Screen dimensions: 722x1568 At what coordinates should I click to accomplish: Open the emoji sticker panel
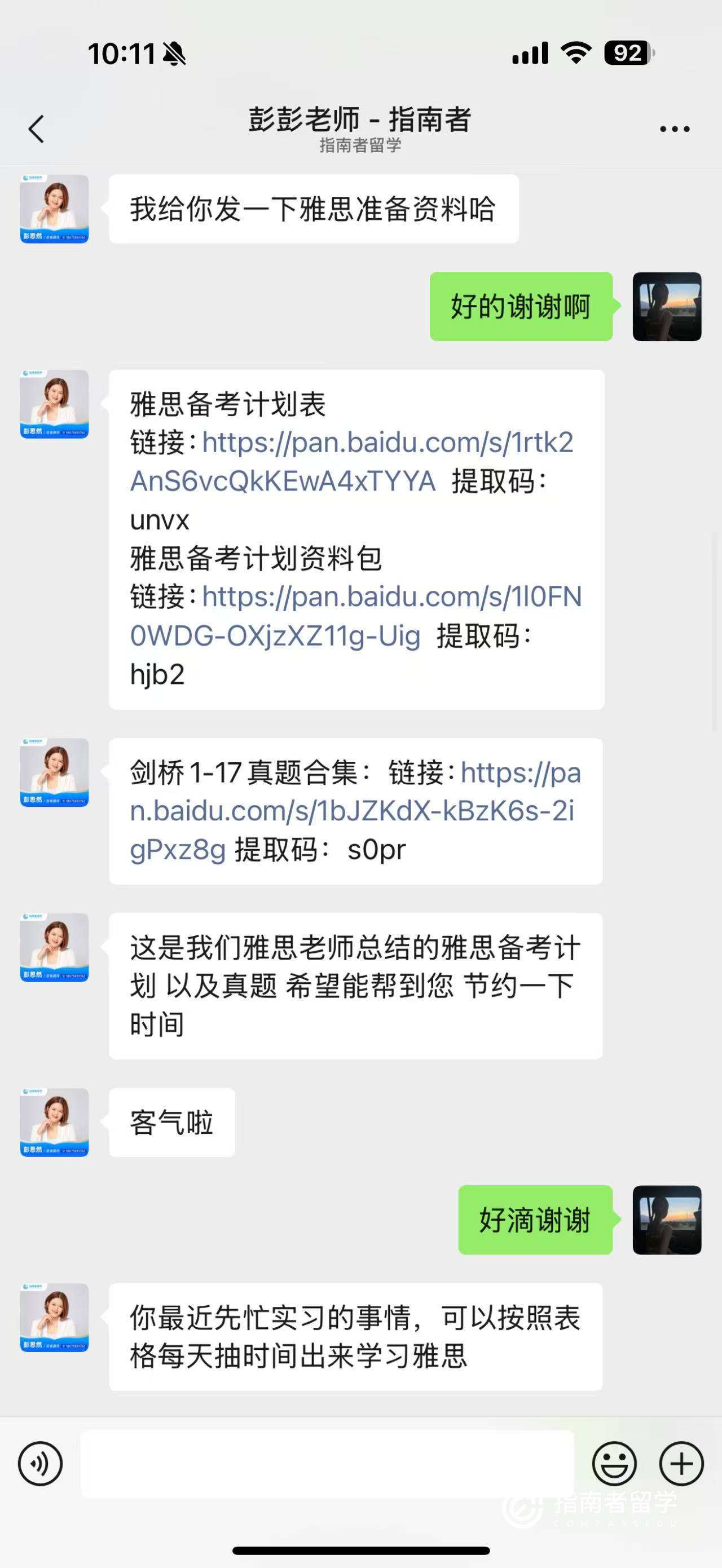click(x=614, y=1463)
